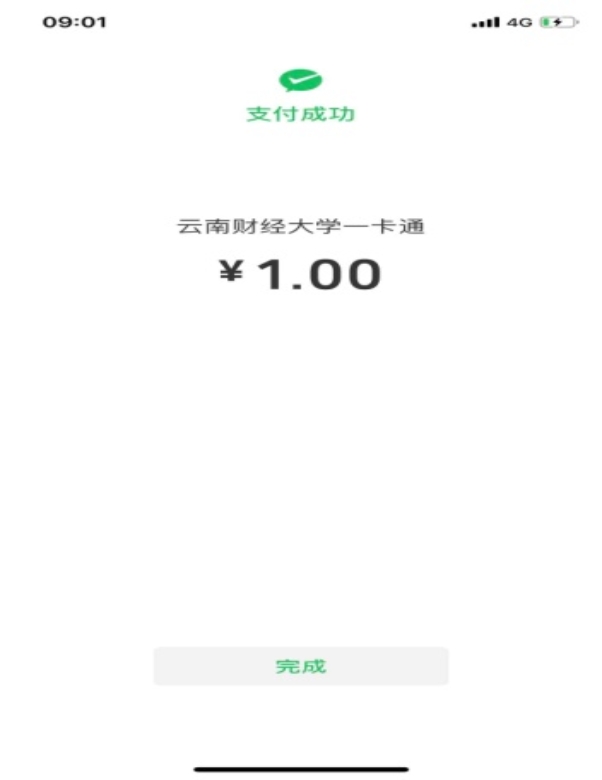Tap the 完成 button to finish
The height and width of the screenshot is (780, 602).
301,666
